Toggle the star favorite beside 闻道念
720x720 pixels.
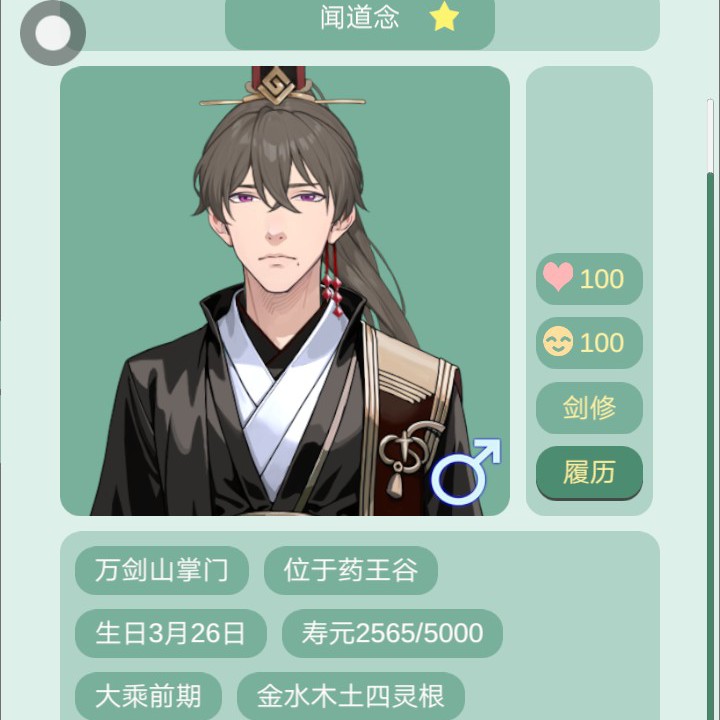click(444, 17)
